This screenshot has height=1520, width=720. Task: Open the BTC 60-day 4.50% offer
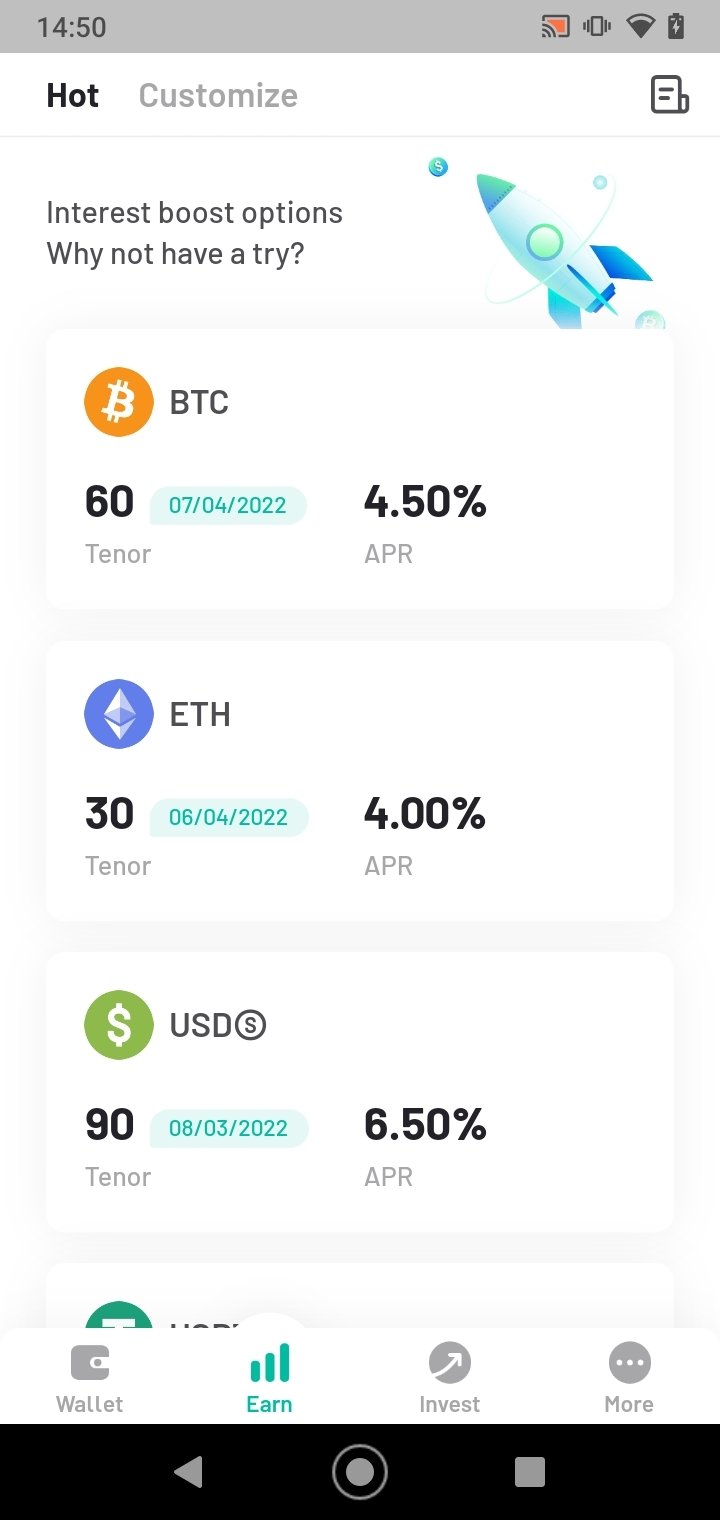pyautogui.click(x=360, y=469)
